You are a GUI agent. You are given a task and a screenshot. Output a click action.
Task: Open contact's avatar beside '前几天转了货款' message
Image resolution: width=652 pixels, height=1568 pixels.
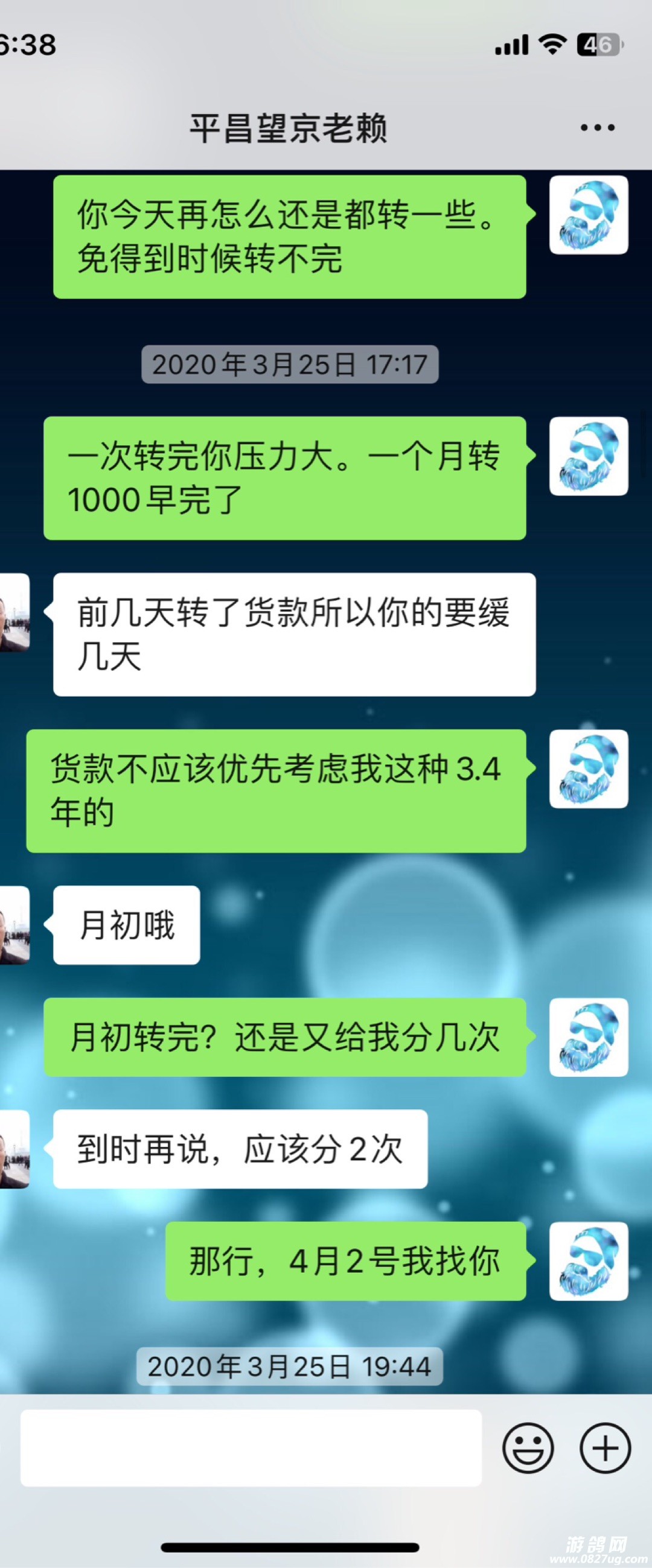14,612
